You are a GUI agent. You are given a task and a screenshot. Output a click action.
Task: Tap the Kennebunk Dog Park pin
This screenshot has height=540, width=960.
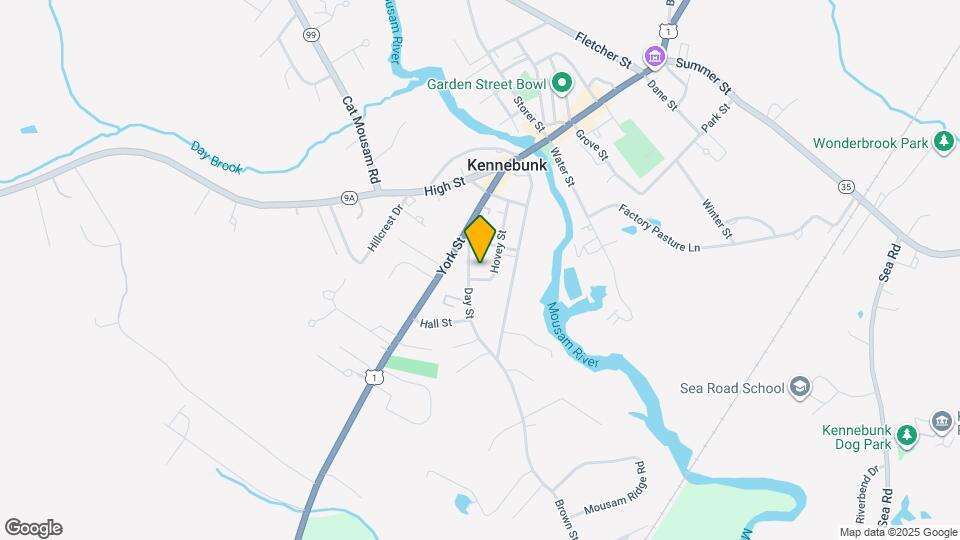tap(906, 434)
